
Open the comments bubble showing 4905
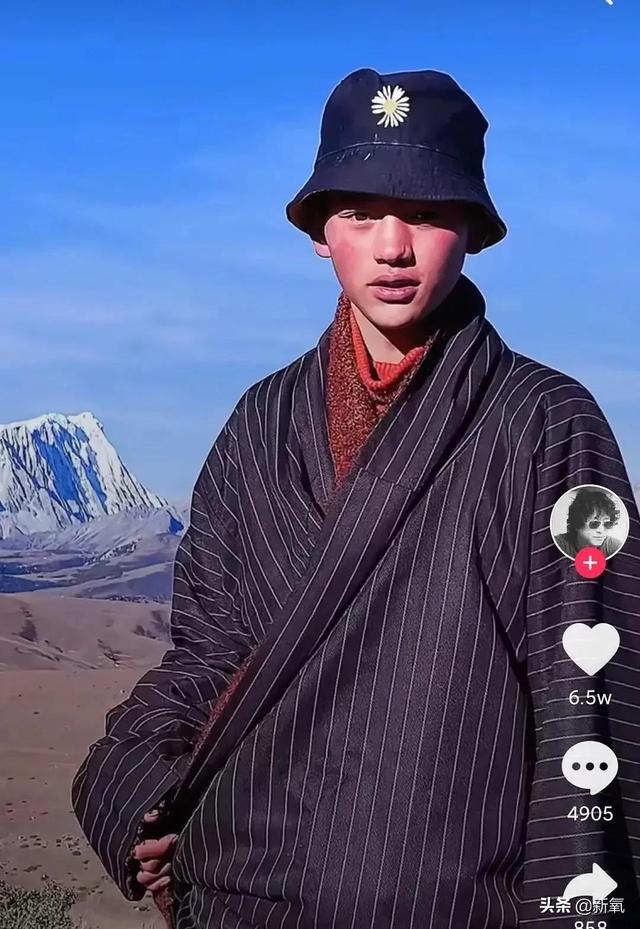tap(590, 767)
